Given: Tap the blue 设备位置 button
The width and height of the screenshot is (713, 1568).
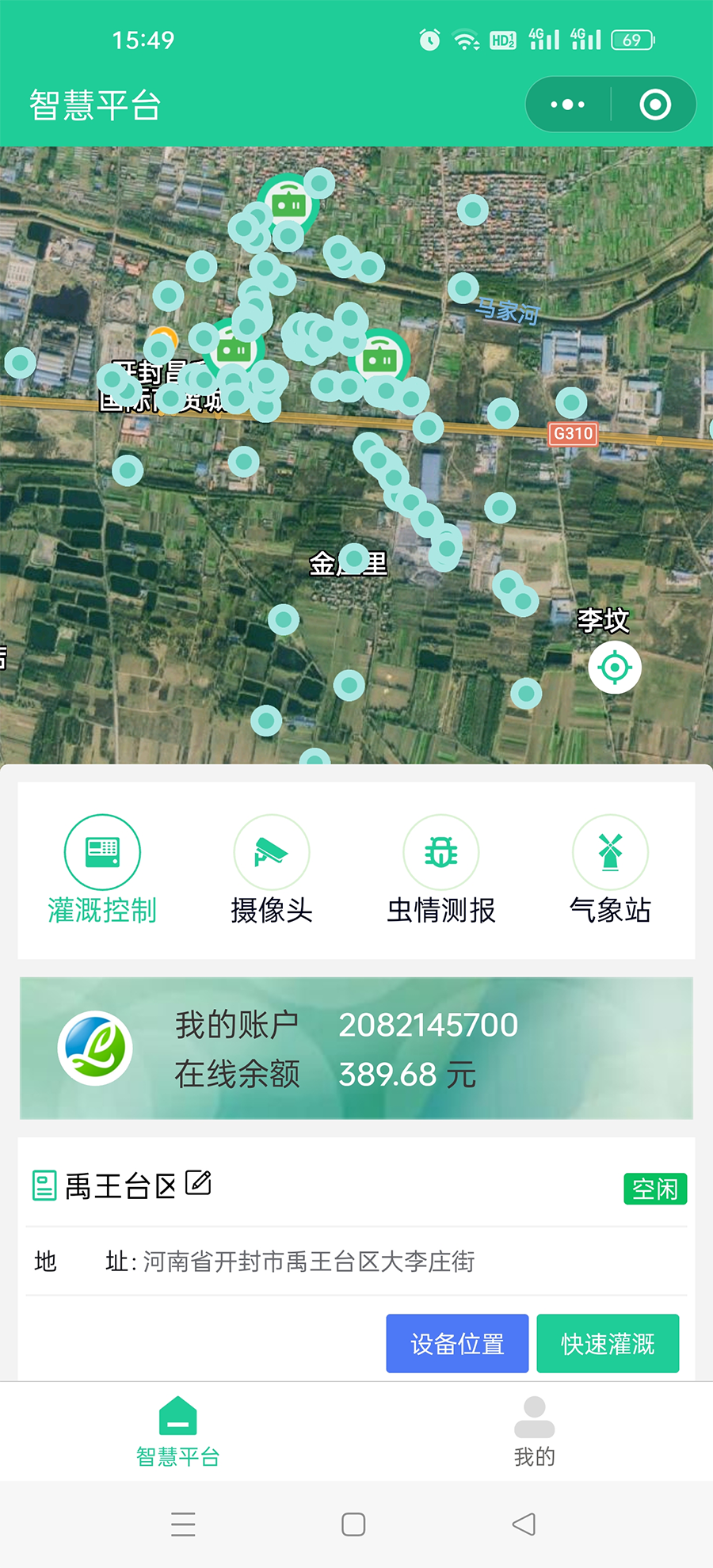Looking at the screenshot, I should pyautogui.click(x=457, y=1343).
